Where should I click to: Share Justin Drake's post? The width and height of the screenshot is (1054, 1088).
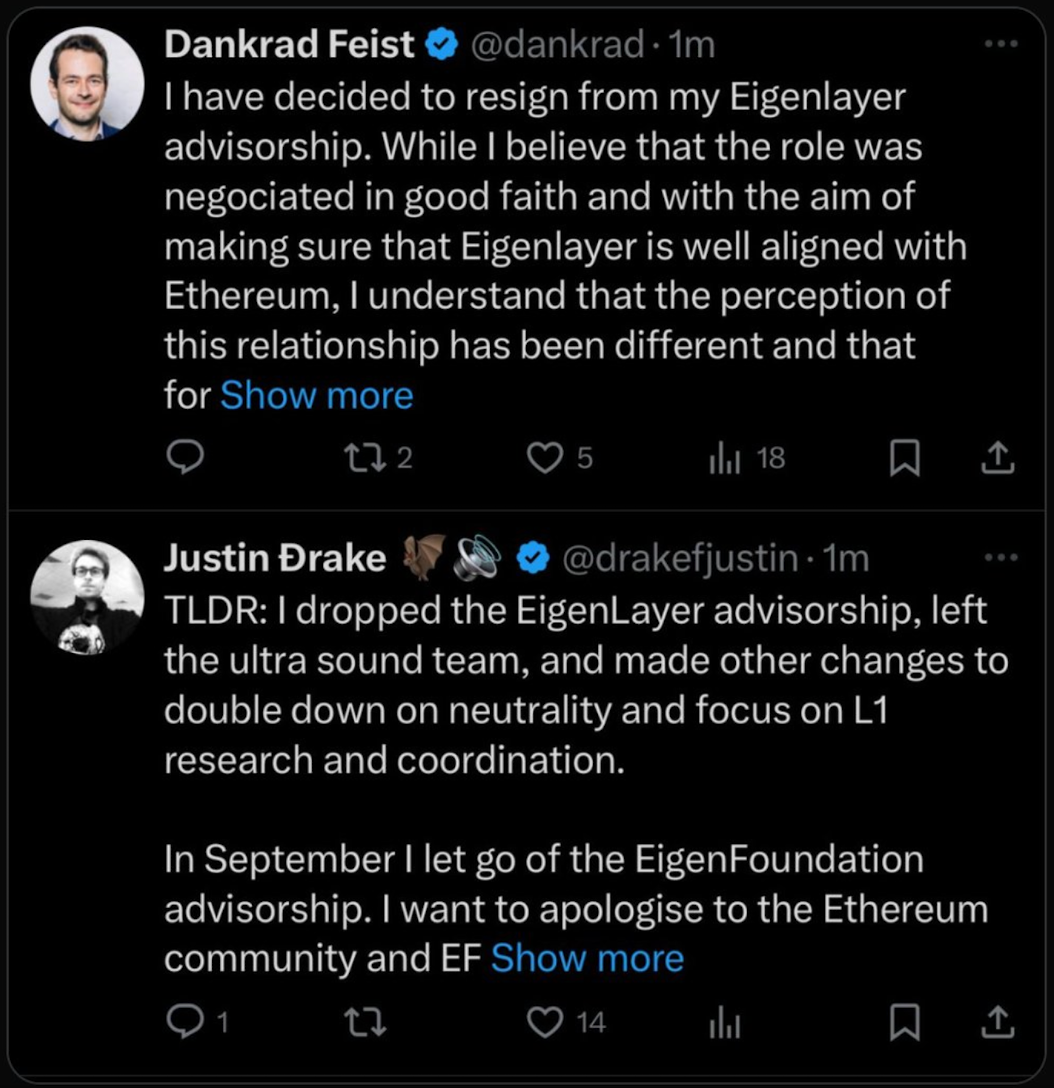[997, 1021]
